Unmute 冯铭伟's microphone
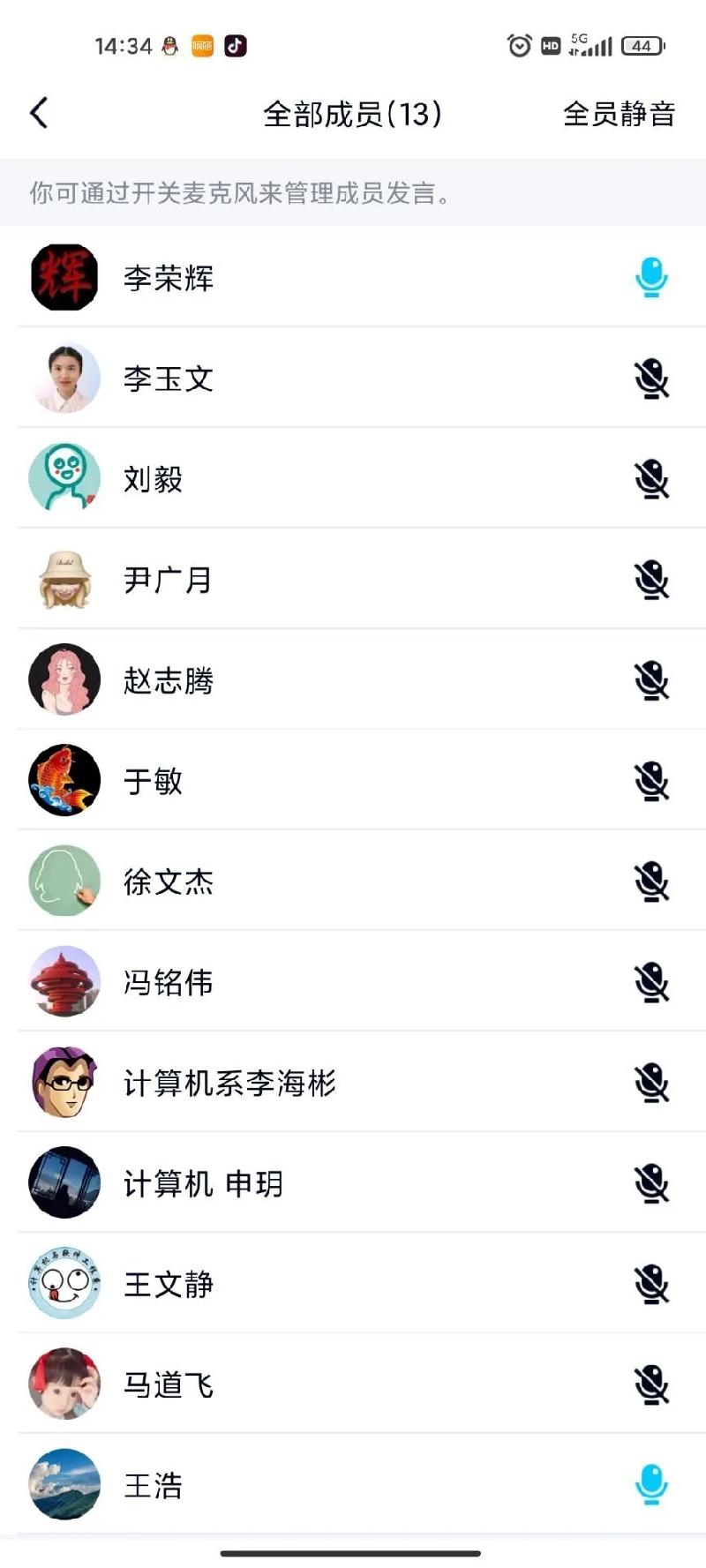Viewport: 706px width, 1568px height. pyautogui.click(x=651, y=982)
